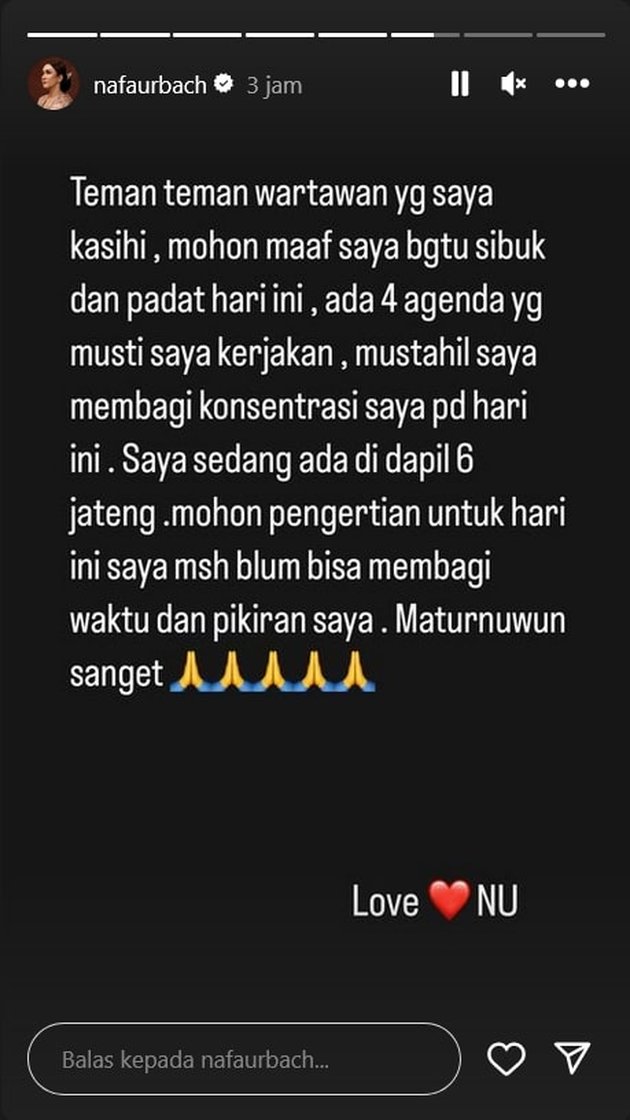Image resolution: width=630 pixels, height=1120 pixels.
Task: Open the three-dot options menu
Action: coord(572,84)
